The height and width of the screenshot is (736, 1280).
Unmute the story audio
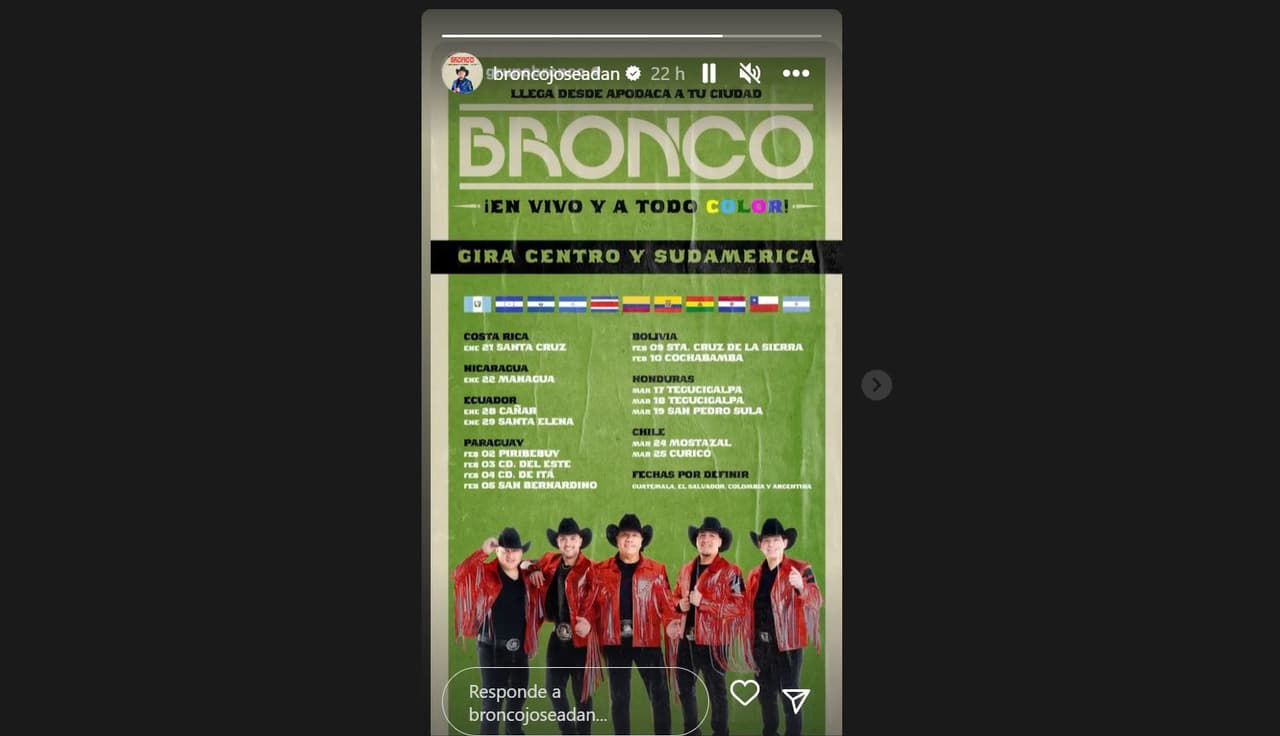coord(750,73)
